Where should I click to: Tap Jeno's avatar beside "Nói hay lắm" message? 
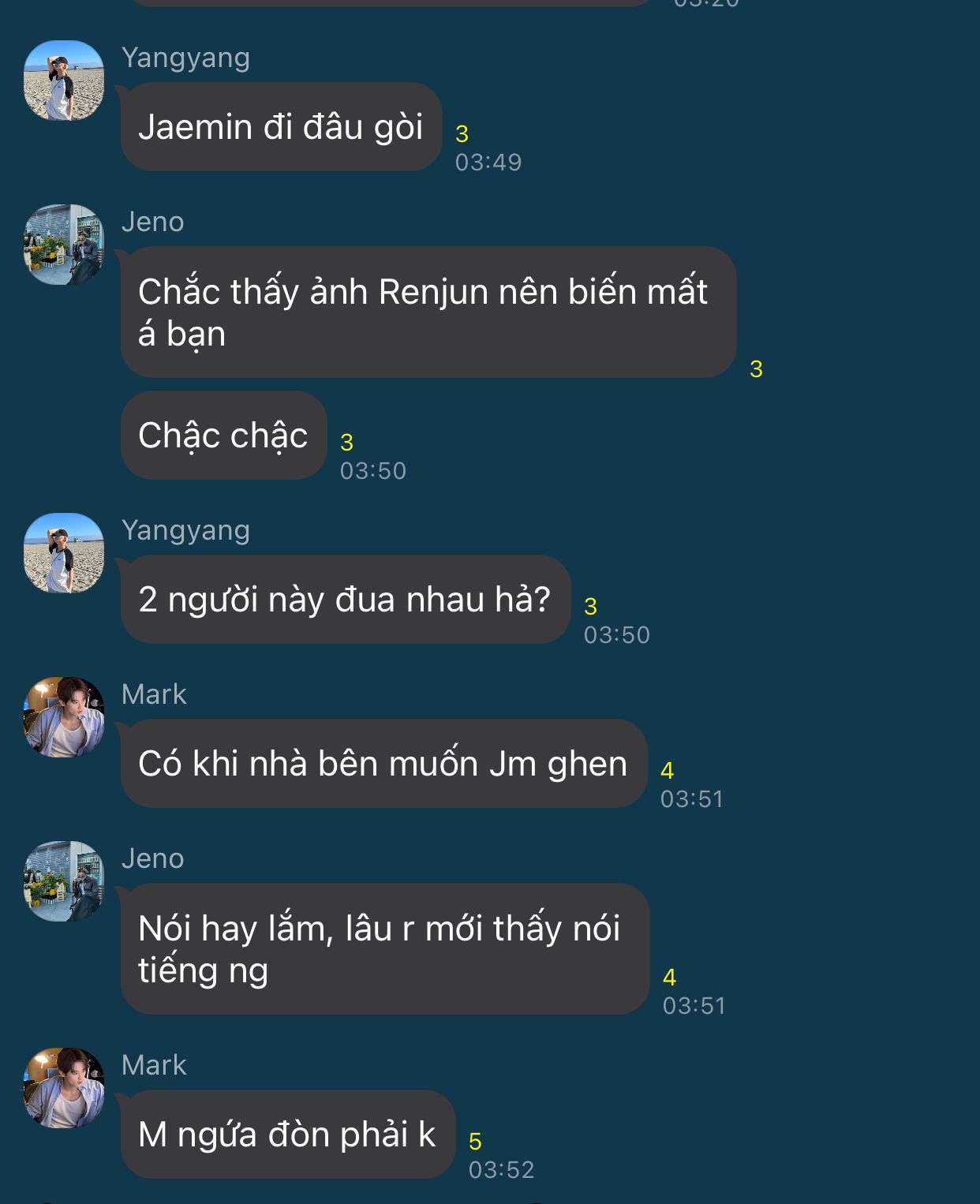click(x=64, y=882)
